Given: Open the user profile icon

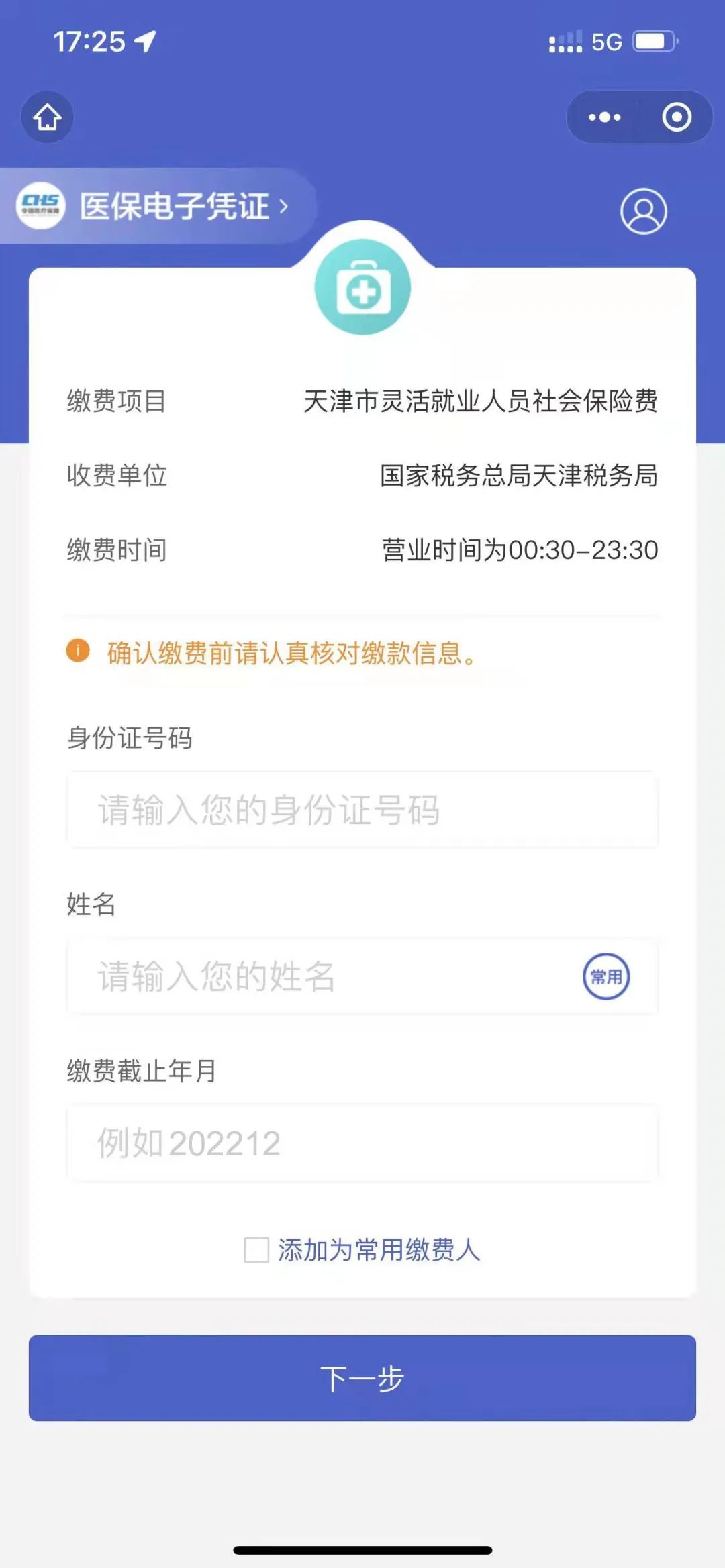Looking at the screenshot, I should [x=643, y=211].
